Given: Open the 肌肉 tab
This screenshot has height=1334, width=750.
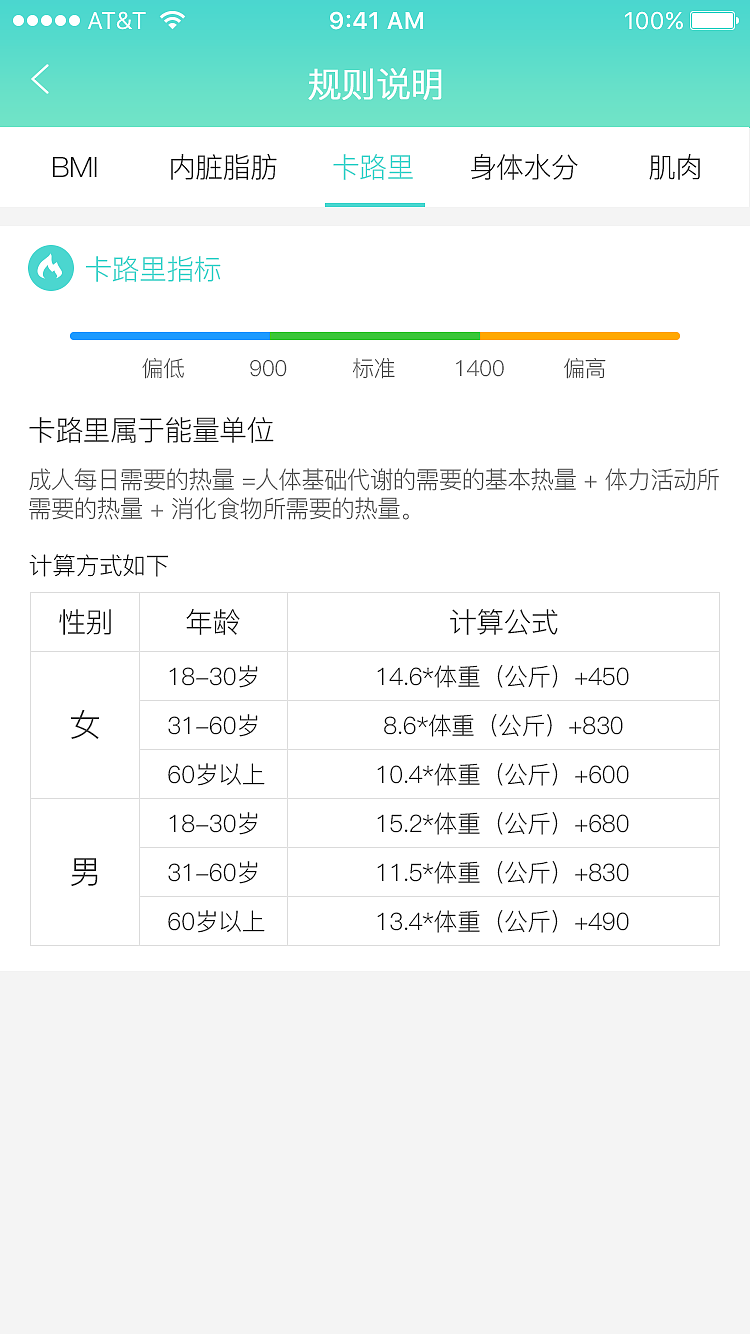Looking at the screenshot, I should 675,169.
